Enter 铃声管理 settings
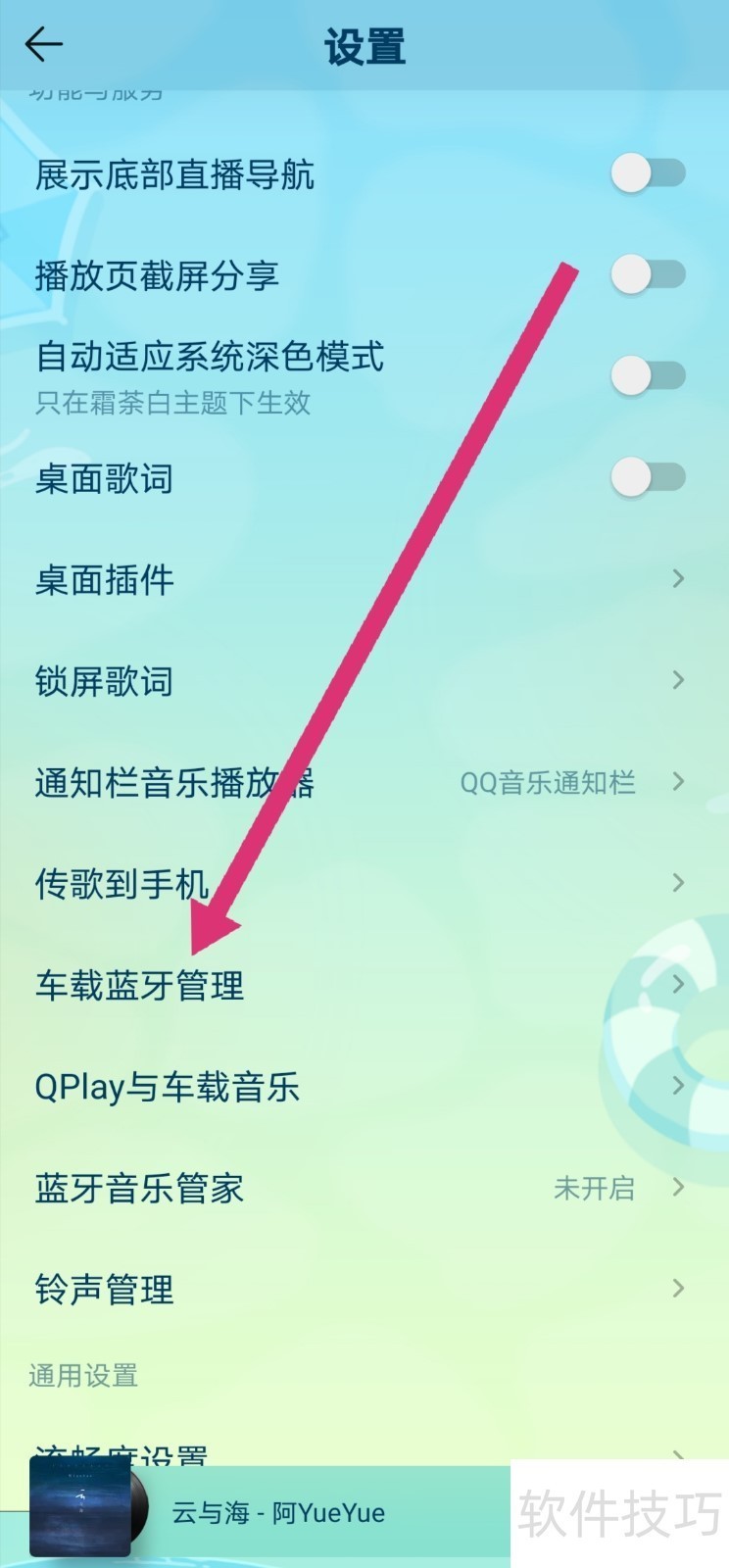Screen dimensions: 729x1568 pyautogui.click(x=364, y=1289)
